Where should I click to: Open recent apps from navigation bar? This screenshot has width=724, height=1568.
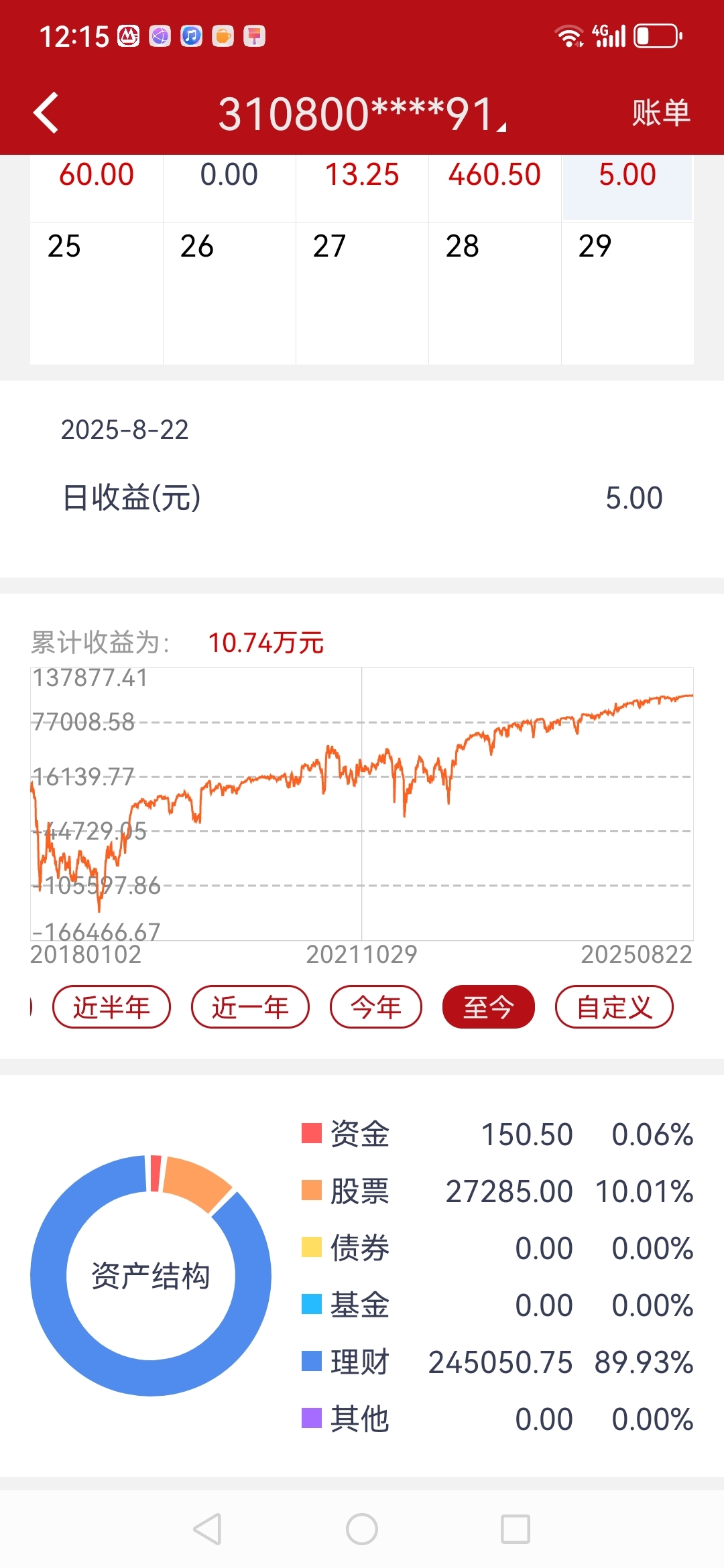click(x=516, y=1529)
